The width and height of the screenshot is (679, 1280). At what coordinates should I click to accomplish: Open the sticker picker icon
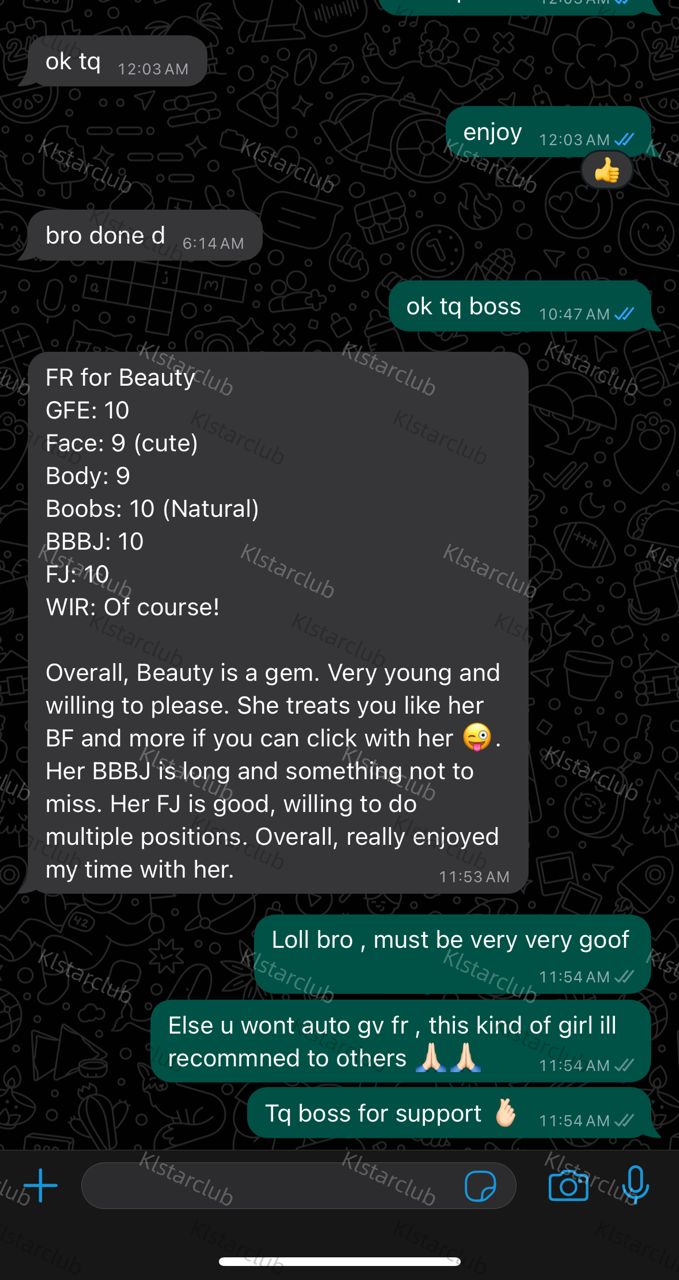480,1187
